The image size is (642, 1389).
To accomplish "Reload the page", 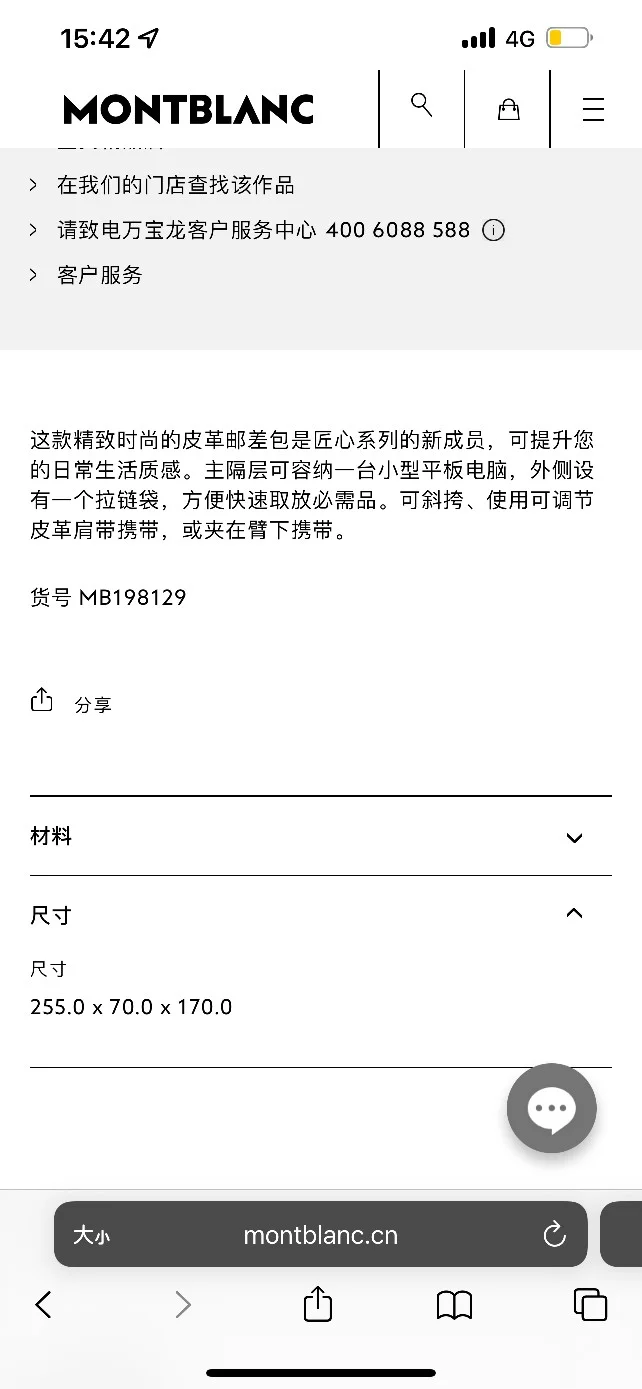I will (x=554, y=1235).
